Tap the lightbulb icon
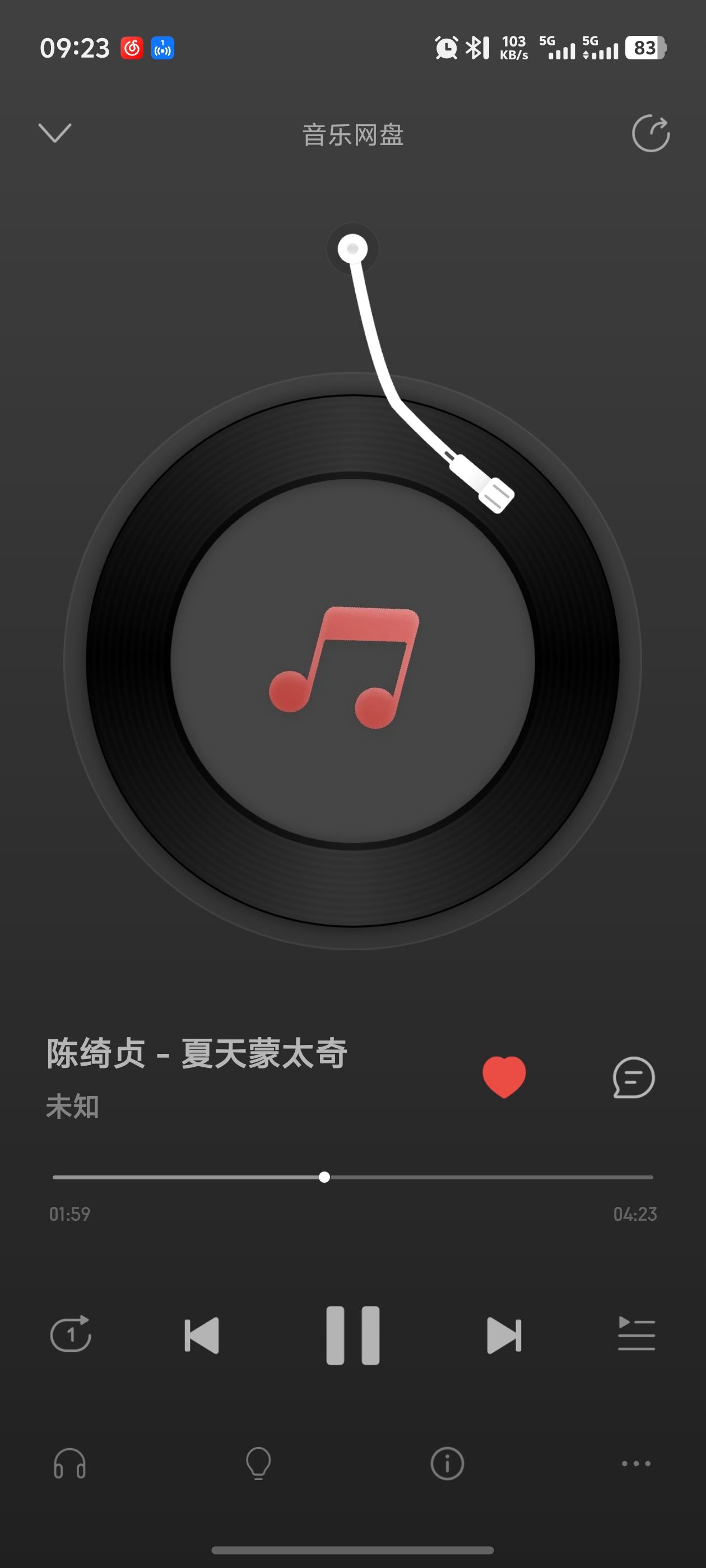Screen dimensions: 706x1568 (258, 1463)
